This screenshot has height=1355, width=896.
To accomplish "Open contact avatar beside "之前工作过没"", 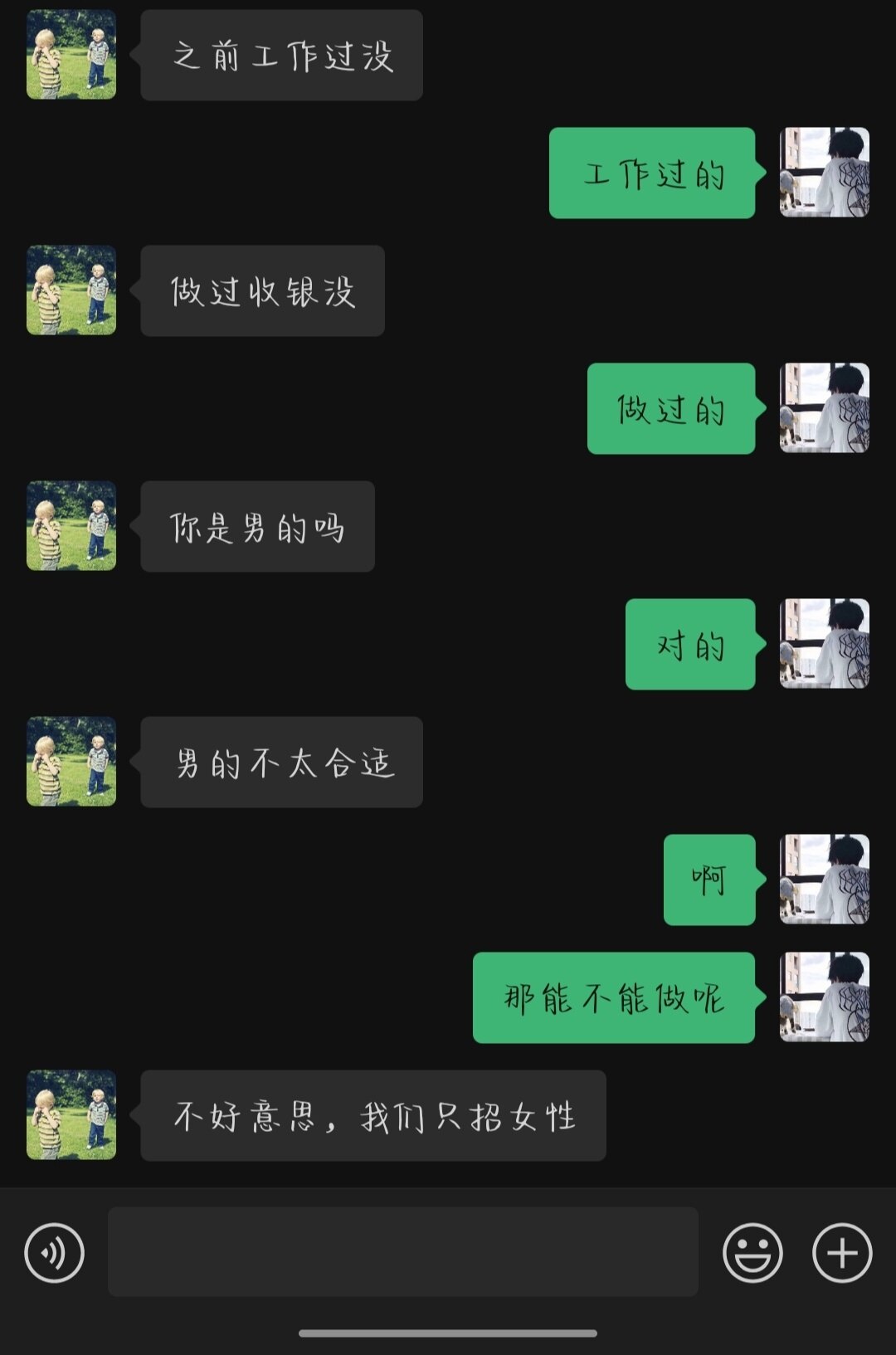I will click(71, 55).
